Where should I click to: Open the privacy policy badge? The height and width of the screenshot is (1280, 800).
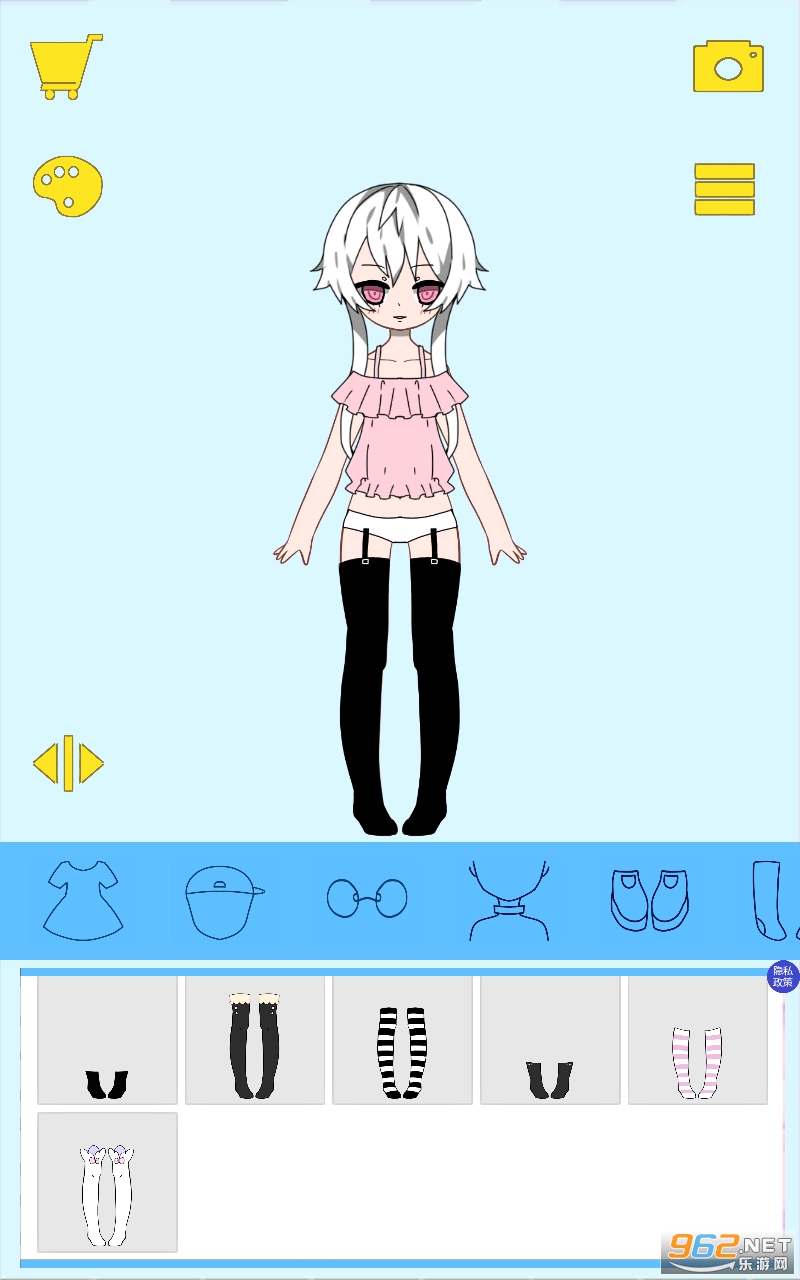[x=783, y=977]
